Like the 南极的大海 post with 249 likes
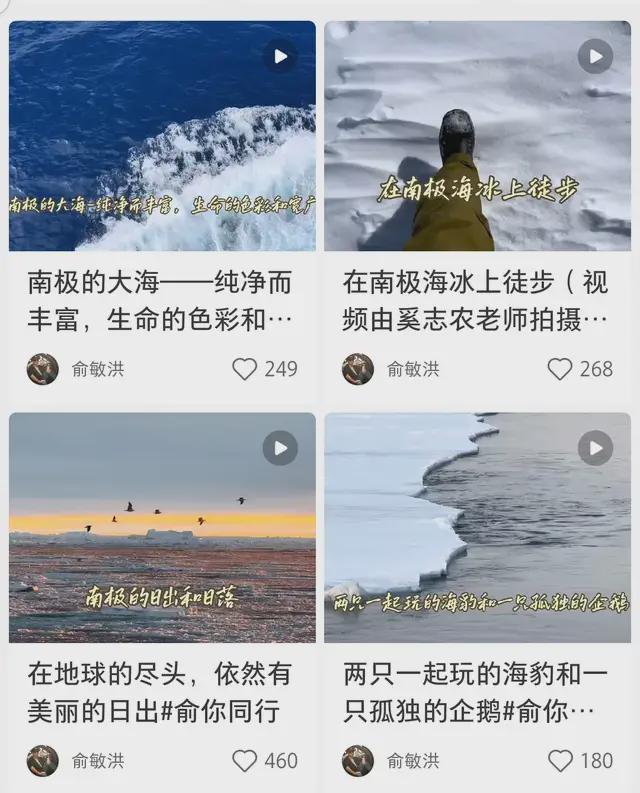The width and height of the screenshot is (640, 793). (x=245, y=369)
